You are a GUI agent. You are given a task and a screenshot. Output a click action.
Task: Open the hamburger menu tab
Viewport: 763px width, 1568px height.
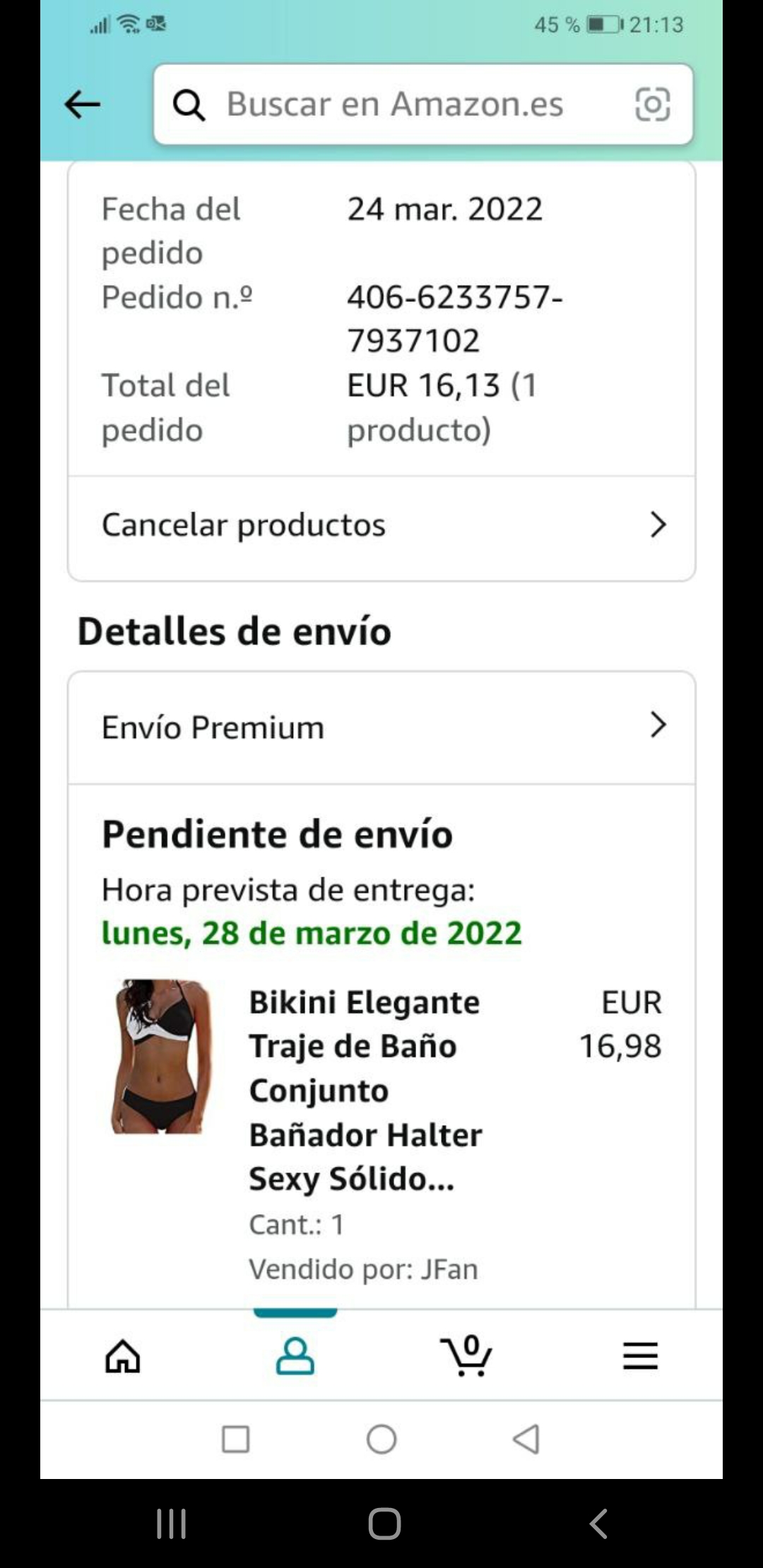point(640,1355)
